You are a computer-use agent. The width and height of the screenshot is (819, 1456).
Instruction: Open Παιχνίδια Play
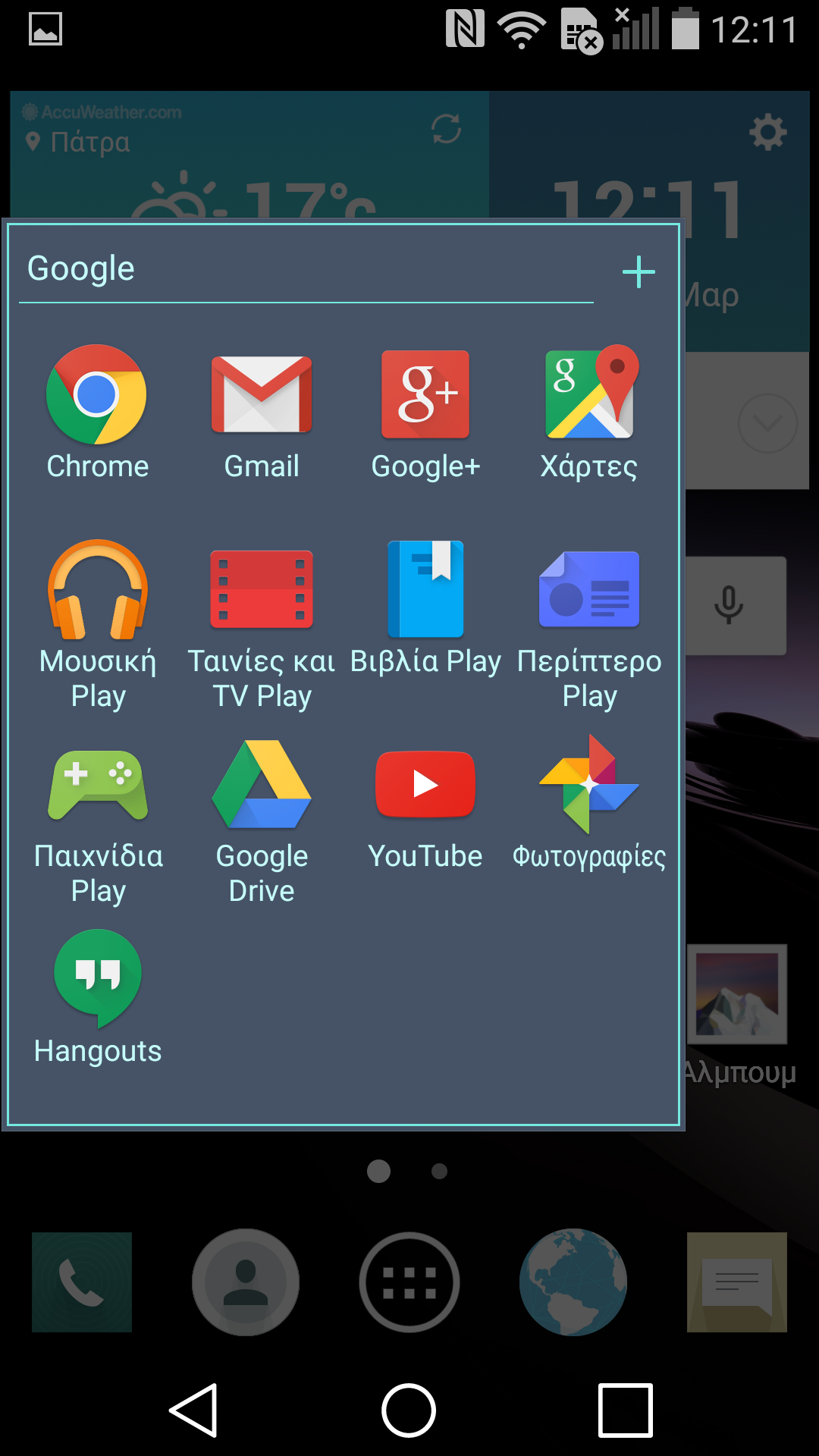98,821
